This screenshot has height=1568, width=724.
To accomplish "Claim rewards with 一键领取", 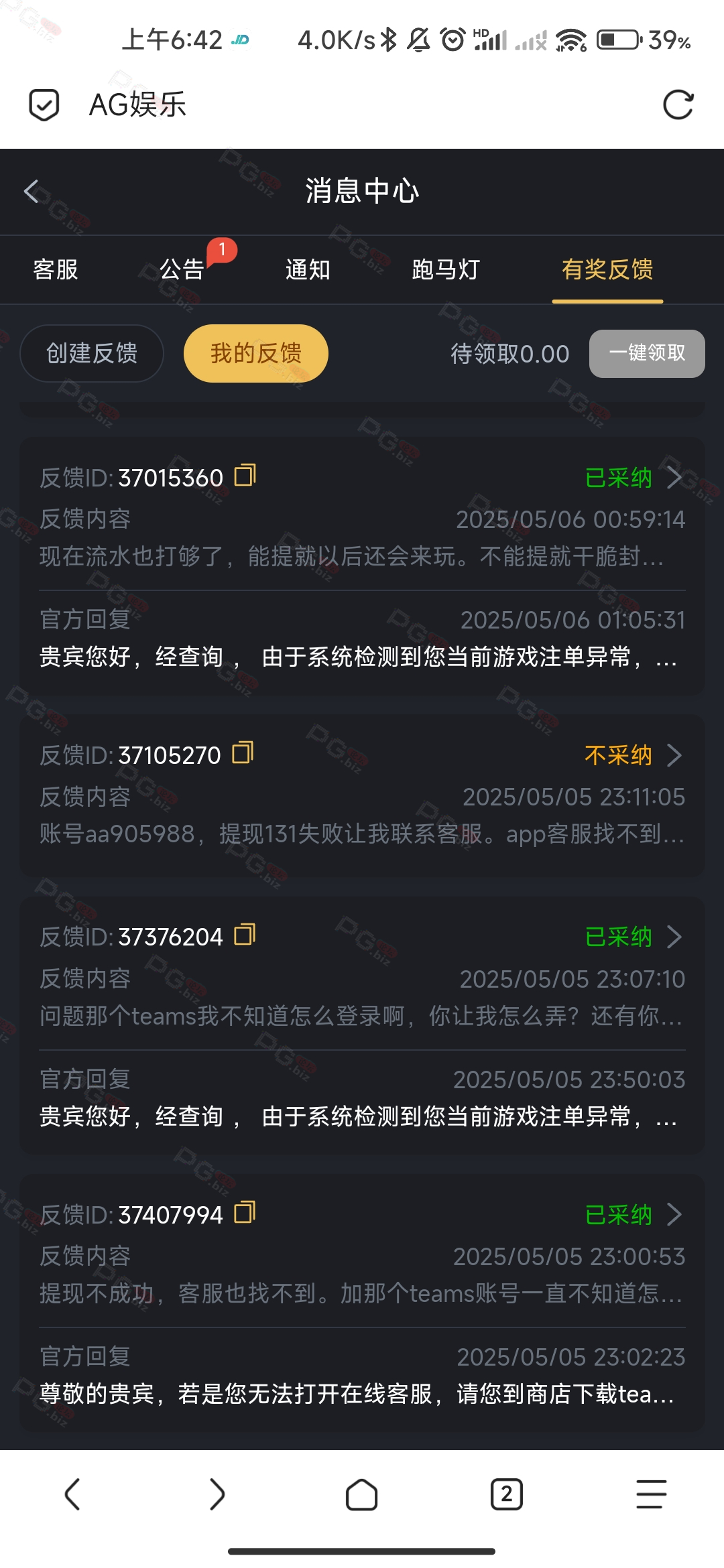I will pos(647,353).
